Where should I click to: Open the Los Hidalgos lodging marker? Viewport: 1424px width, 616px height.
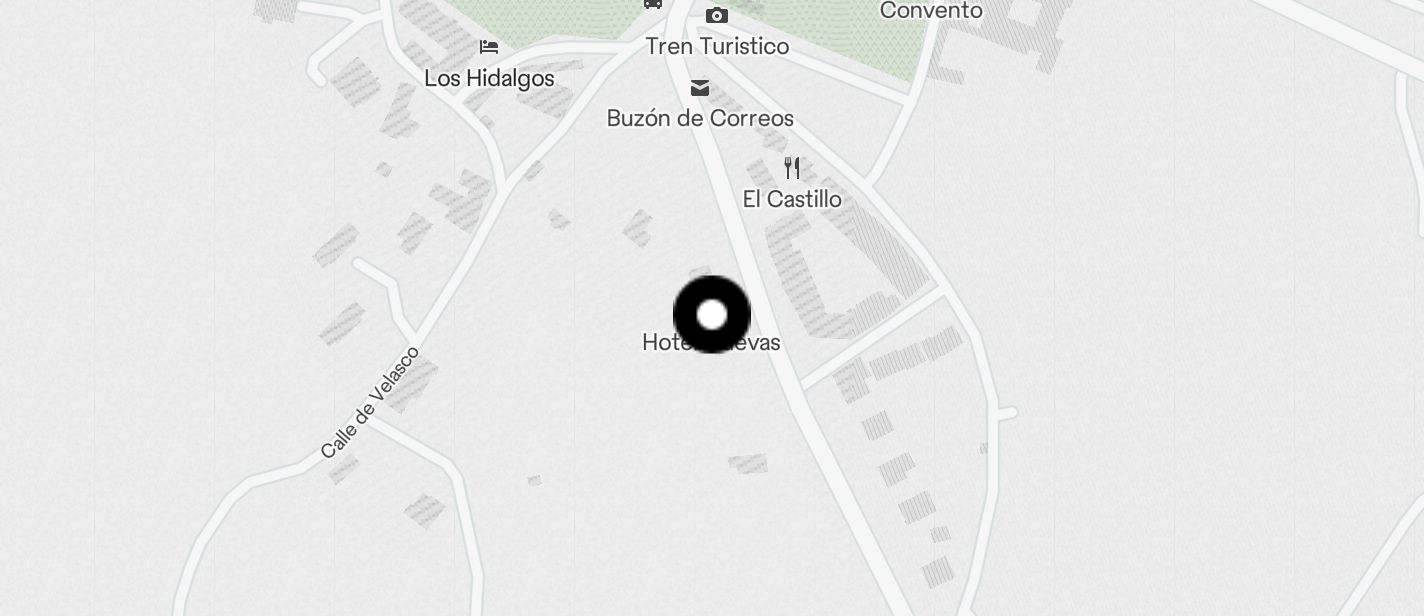tap(489, 47)
